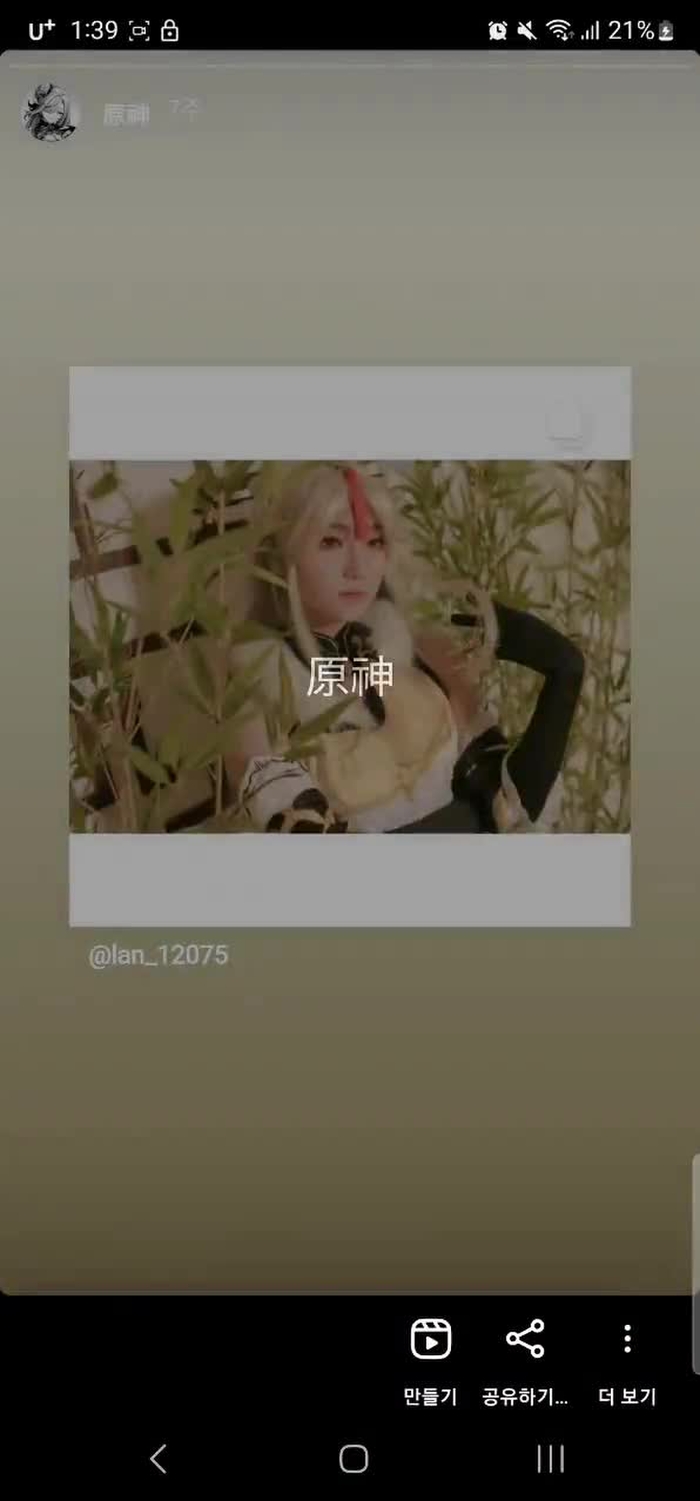Viewport: 700px width, 1501px height.
Task: Open the shared post thumbnail
Action: pos(350,646)
